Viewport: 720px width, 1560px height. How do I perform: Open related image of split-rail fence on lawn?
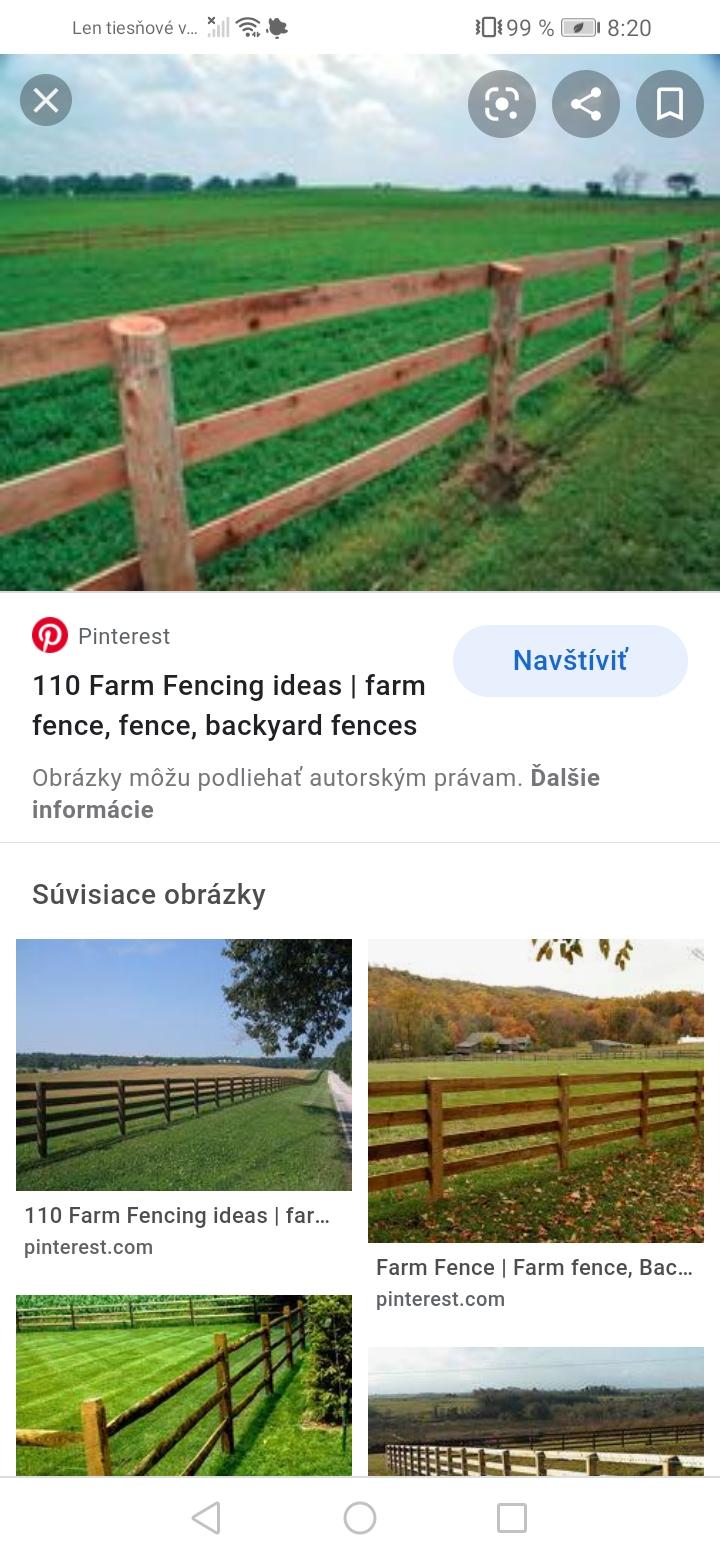coord(184,1385)
